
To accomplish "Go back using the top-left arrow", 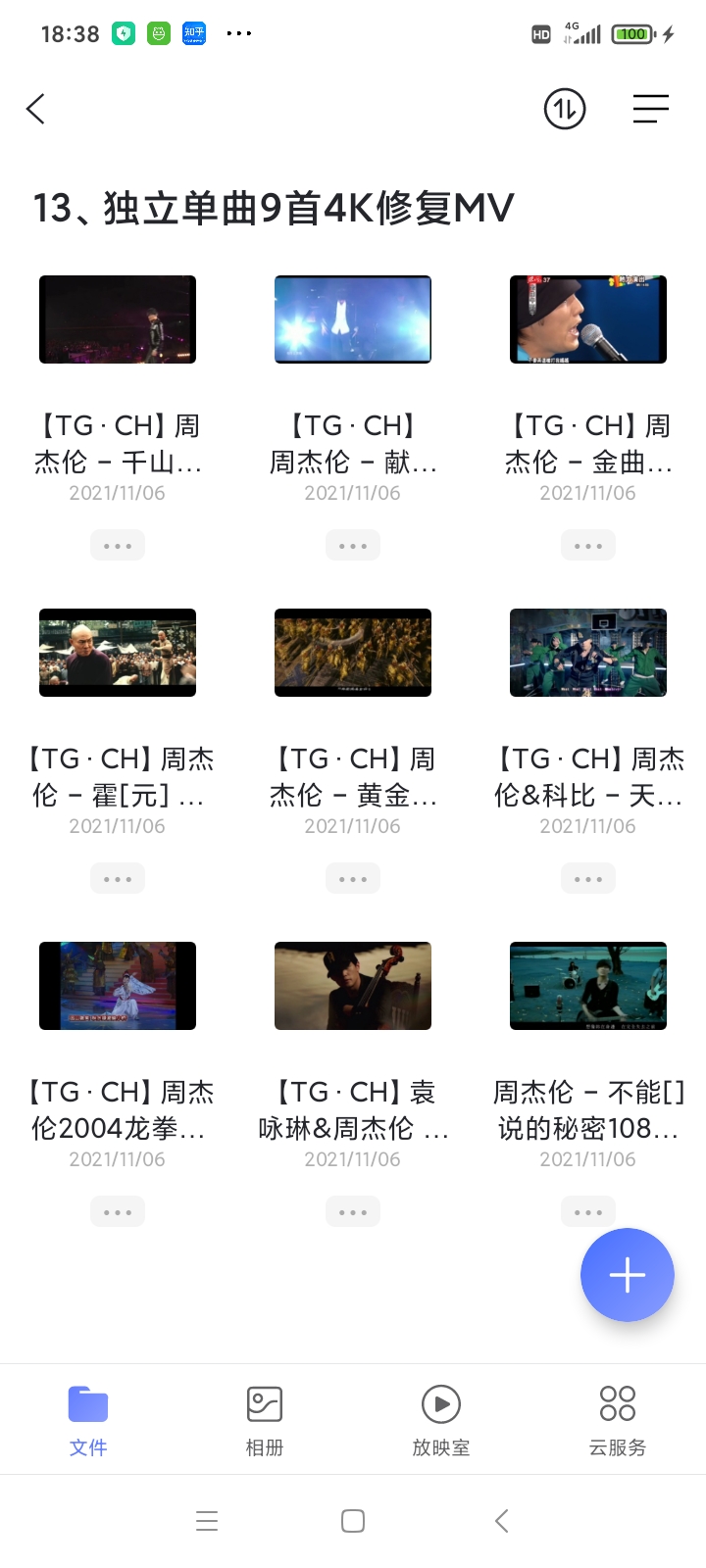I will [x=36, y=109].
